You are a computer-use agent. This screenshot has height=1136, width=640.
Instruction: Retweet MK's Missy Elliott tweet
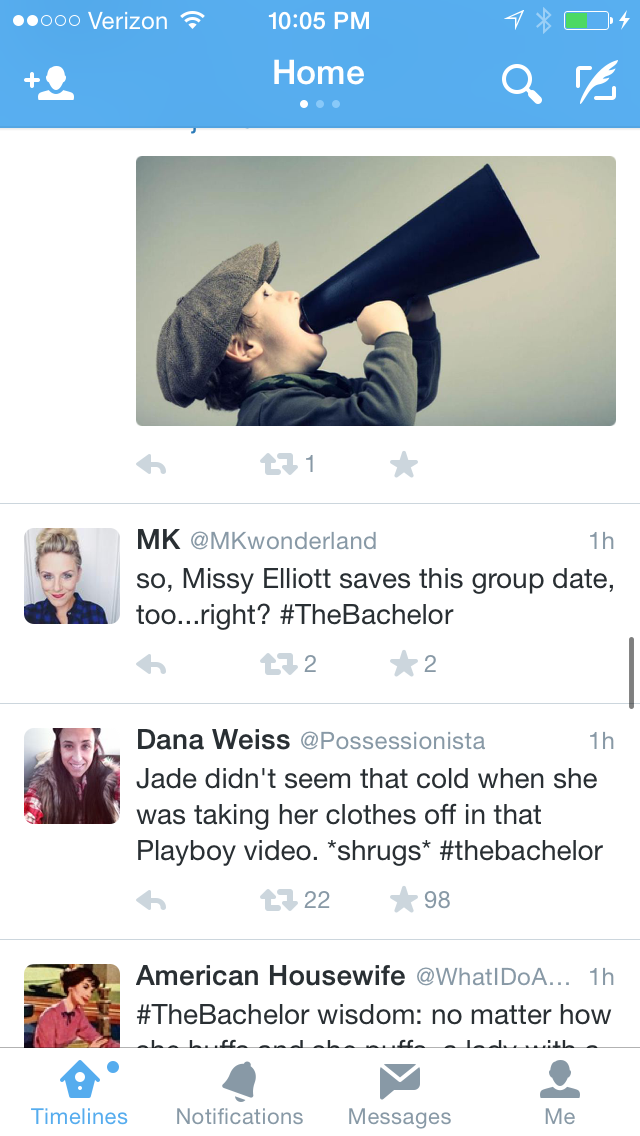280,664
